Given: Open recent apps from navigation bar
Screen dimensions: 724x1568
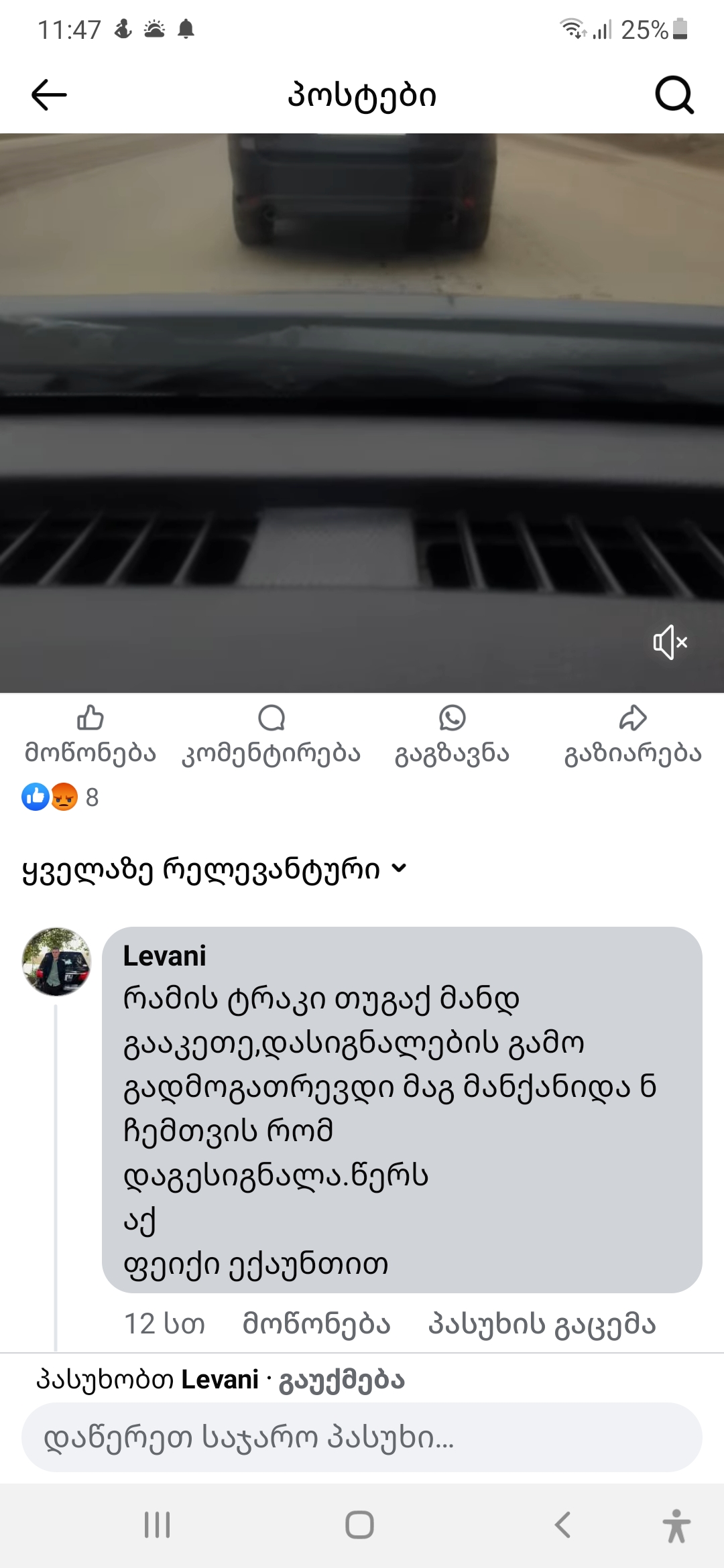Looking at the screenshot, I should pyautogui.click(x=158, y=1525).
